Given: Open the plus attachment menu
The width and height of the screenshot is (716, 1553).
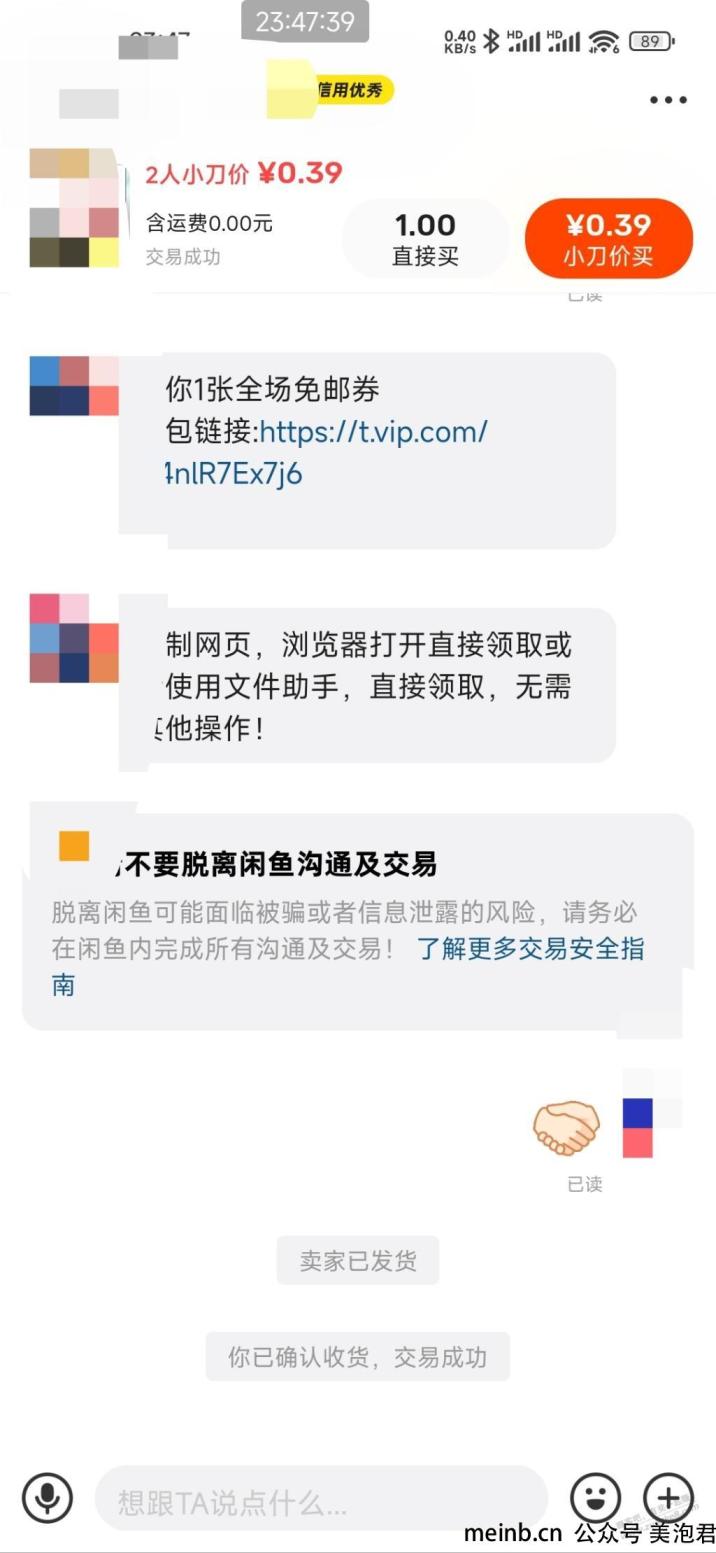Looking at the screenshot, I should tap(668, 1498).
